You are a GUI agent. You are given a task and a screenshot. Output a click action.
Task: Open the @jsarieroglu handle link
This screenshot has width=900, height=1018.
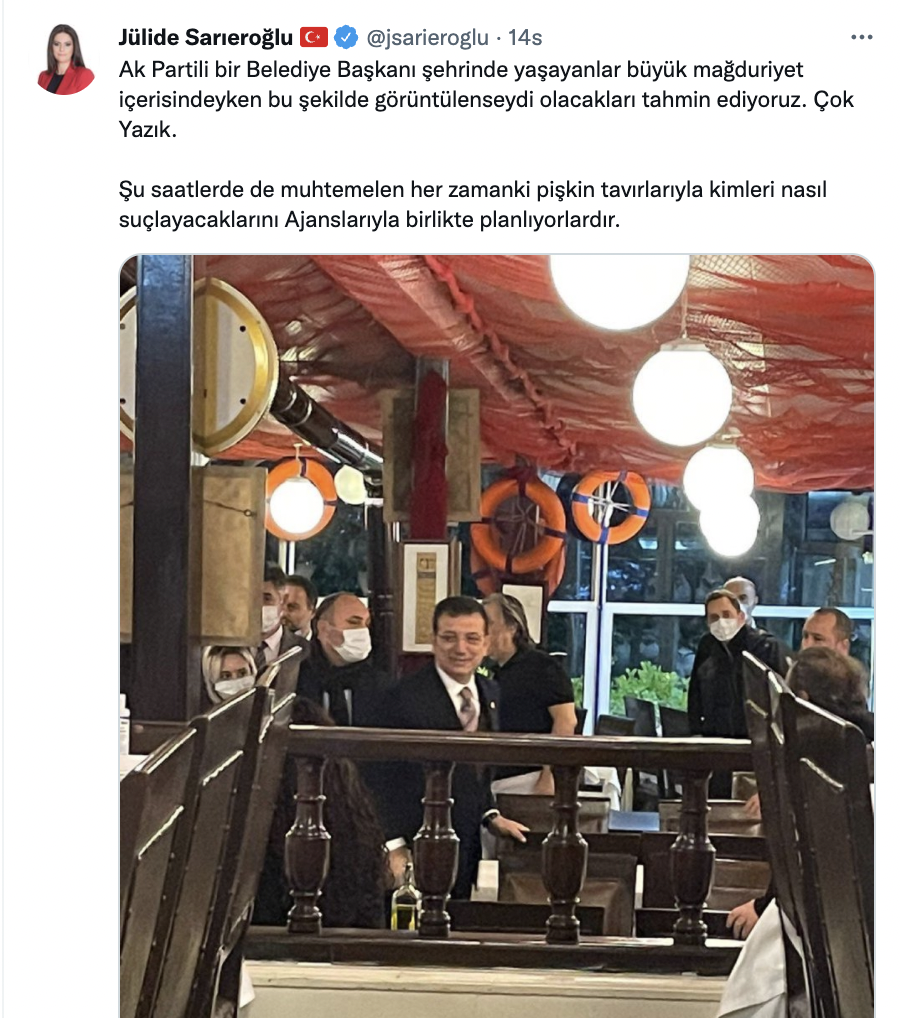pos(427,38)
